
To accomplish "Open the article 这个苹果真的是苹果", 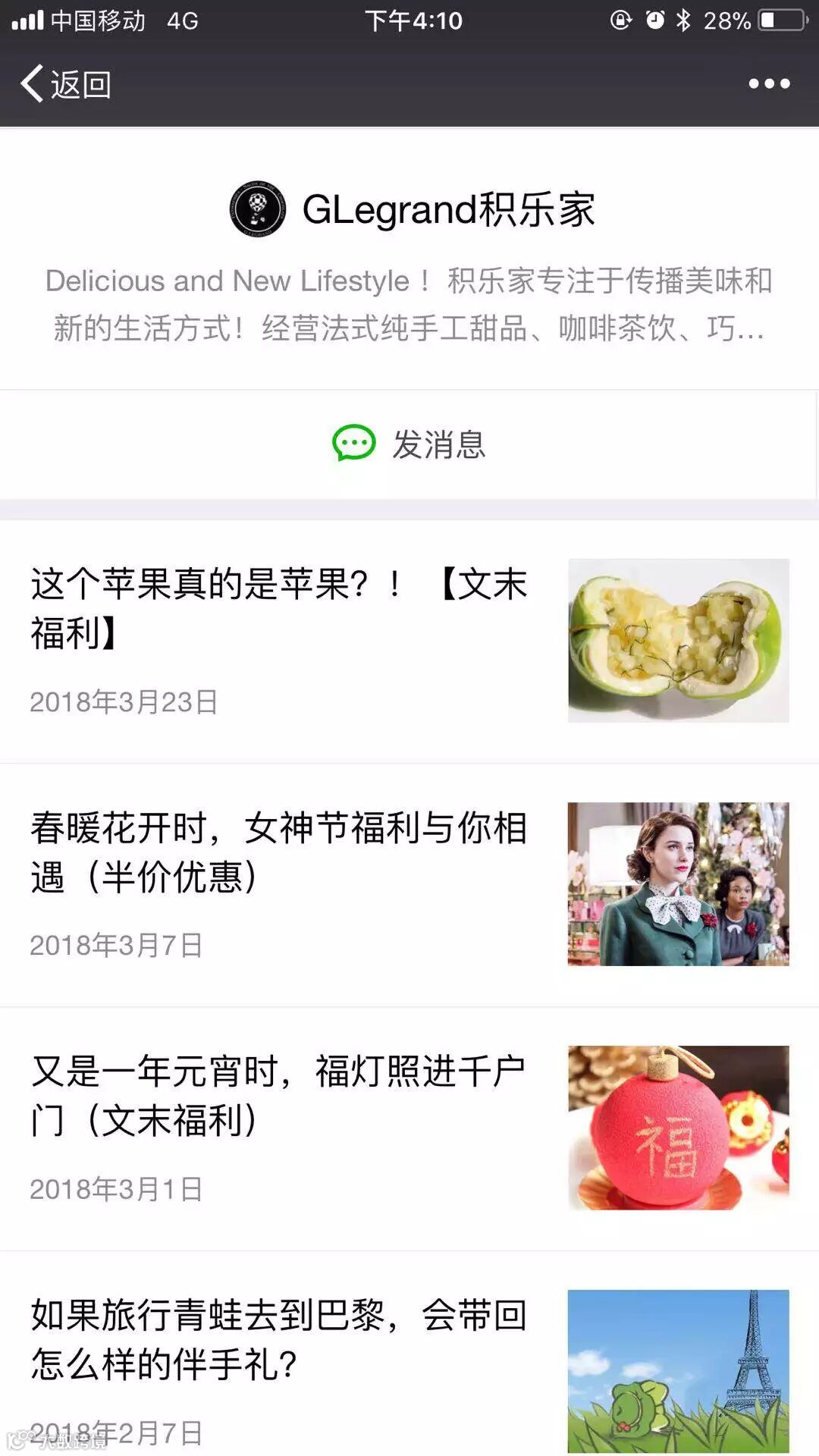I will [279, 608].
